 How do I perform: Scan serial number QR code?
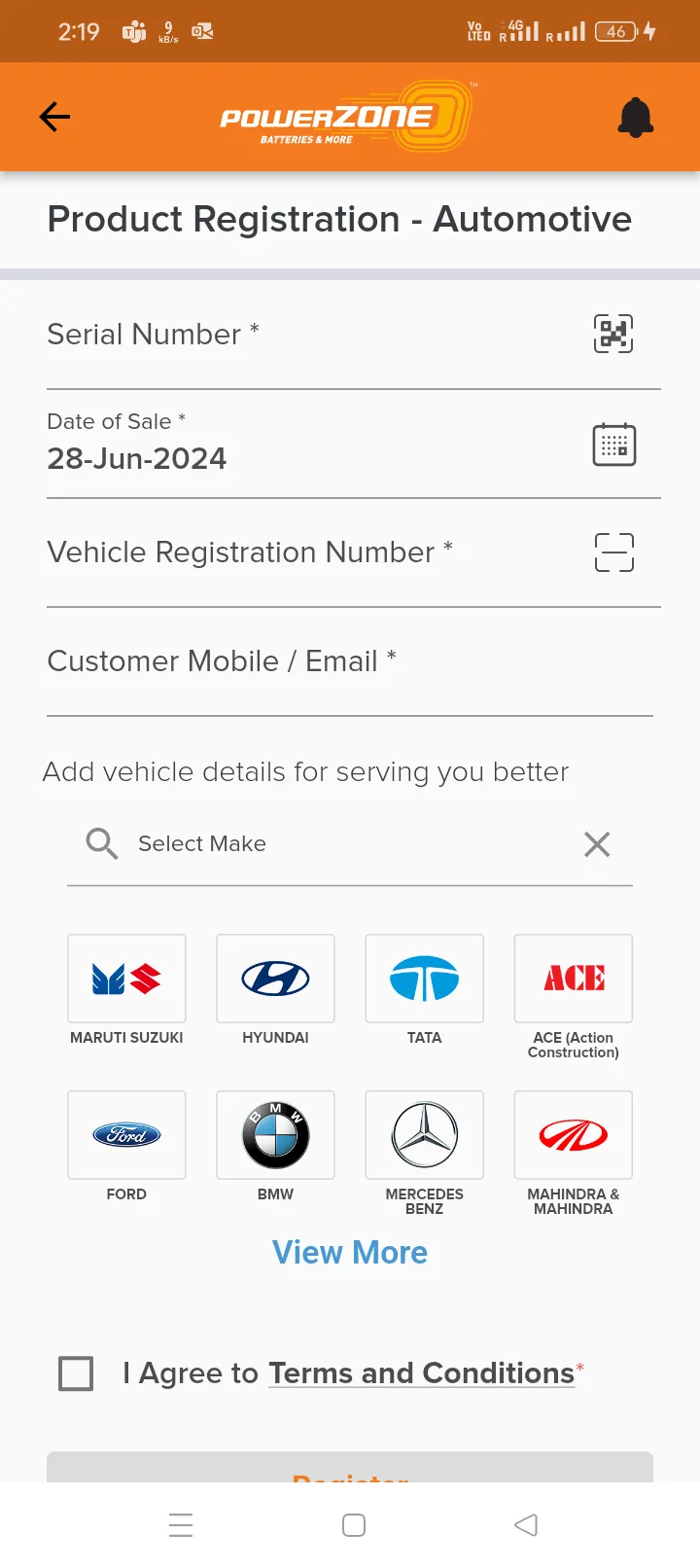613,334
